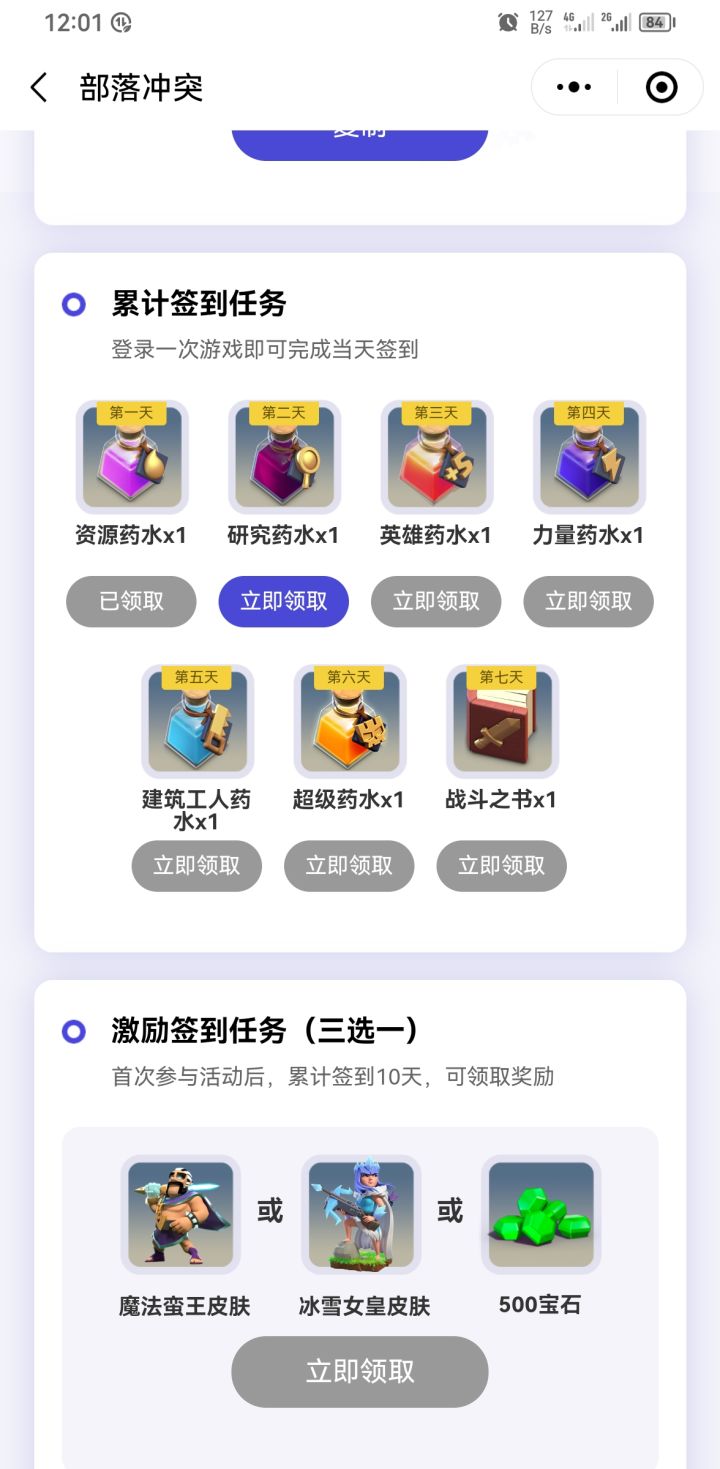Choose the 魔法蛮王皮肤 skin option

click(180, 1214)
